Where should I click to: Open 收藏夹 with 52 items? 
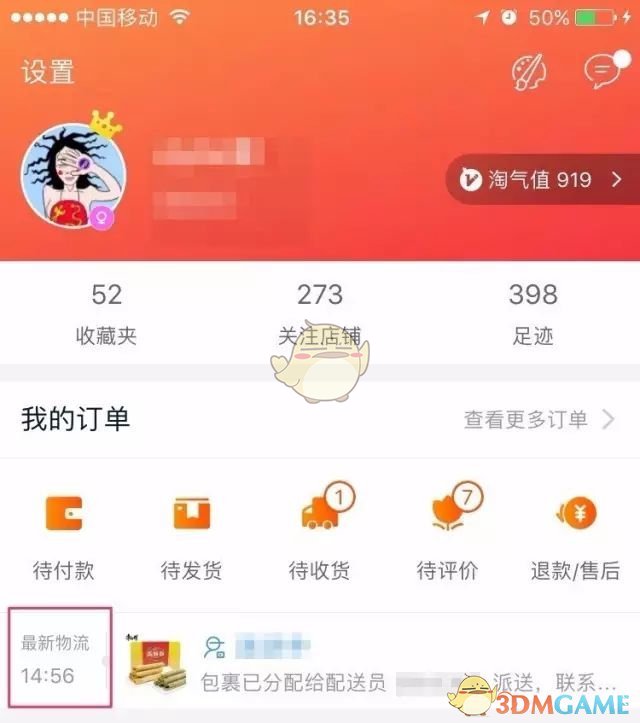106,313
